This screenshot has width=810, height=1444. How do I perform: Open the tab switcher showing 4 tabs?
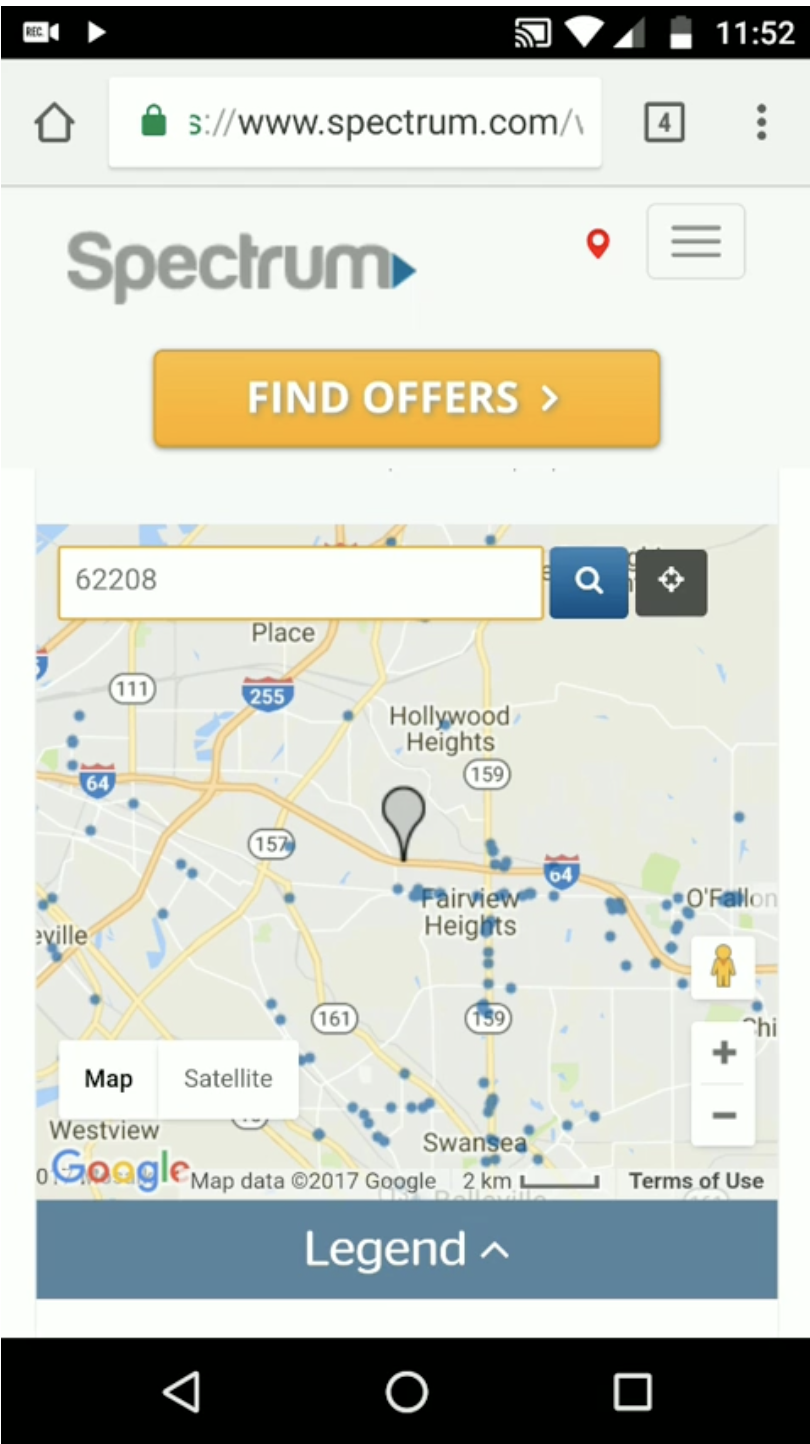(x=664, y=123)
